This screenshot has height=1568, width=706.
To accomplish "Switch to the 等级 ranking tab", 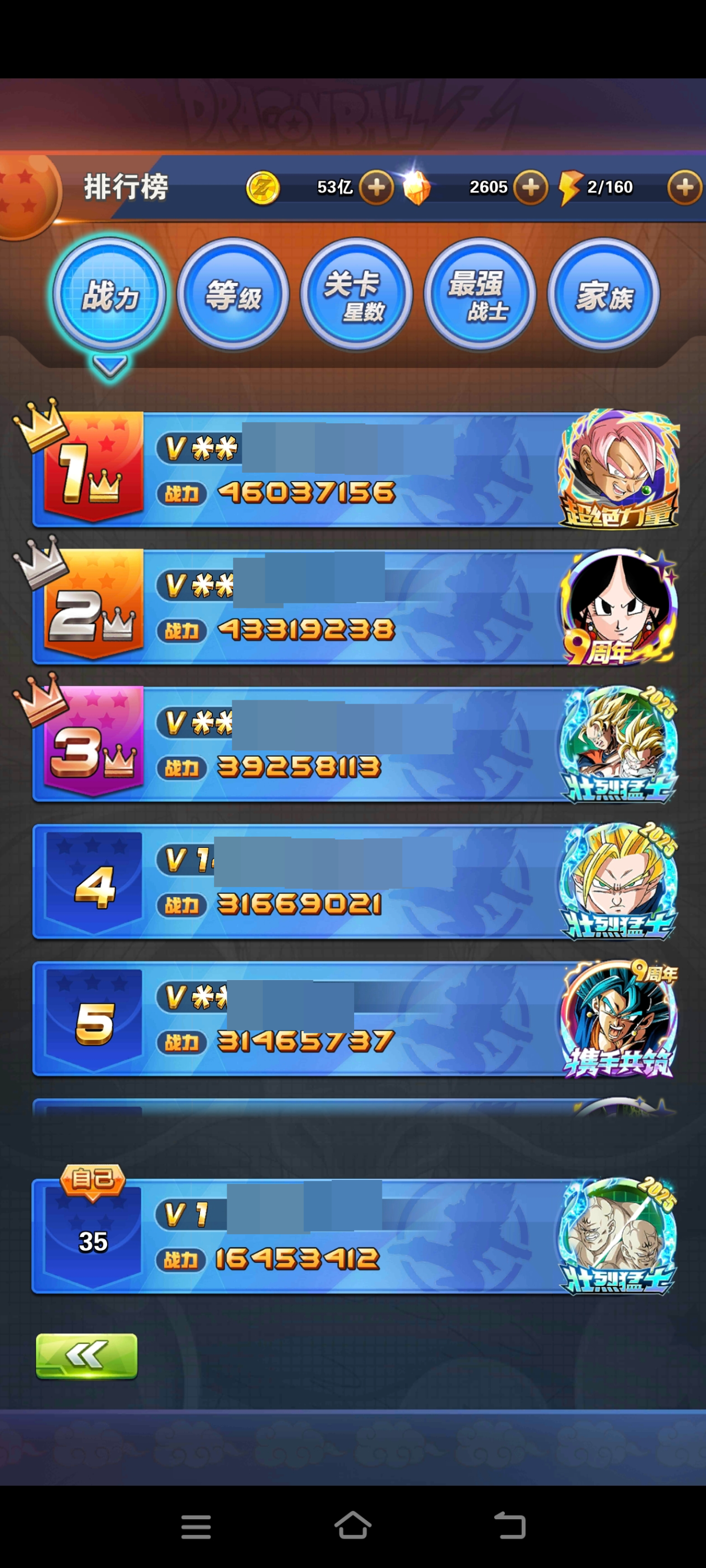I will click(x=234, y=295).
